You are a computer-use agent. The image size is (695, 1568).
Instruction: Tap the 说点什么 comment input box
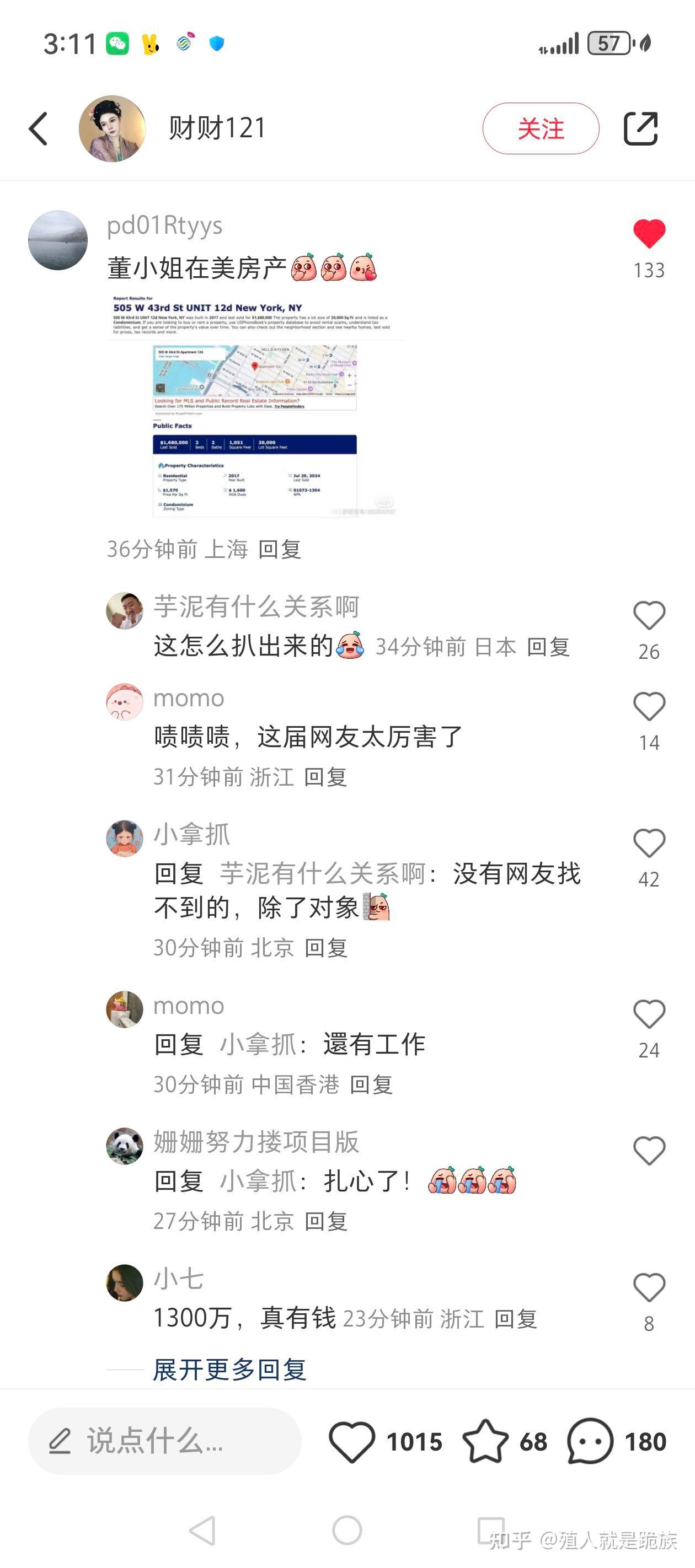click(164, 1441)
